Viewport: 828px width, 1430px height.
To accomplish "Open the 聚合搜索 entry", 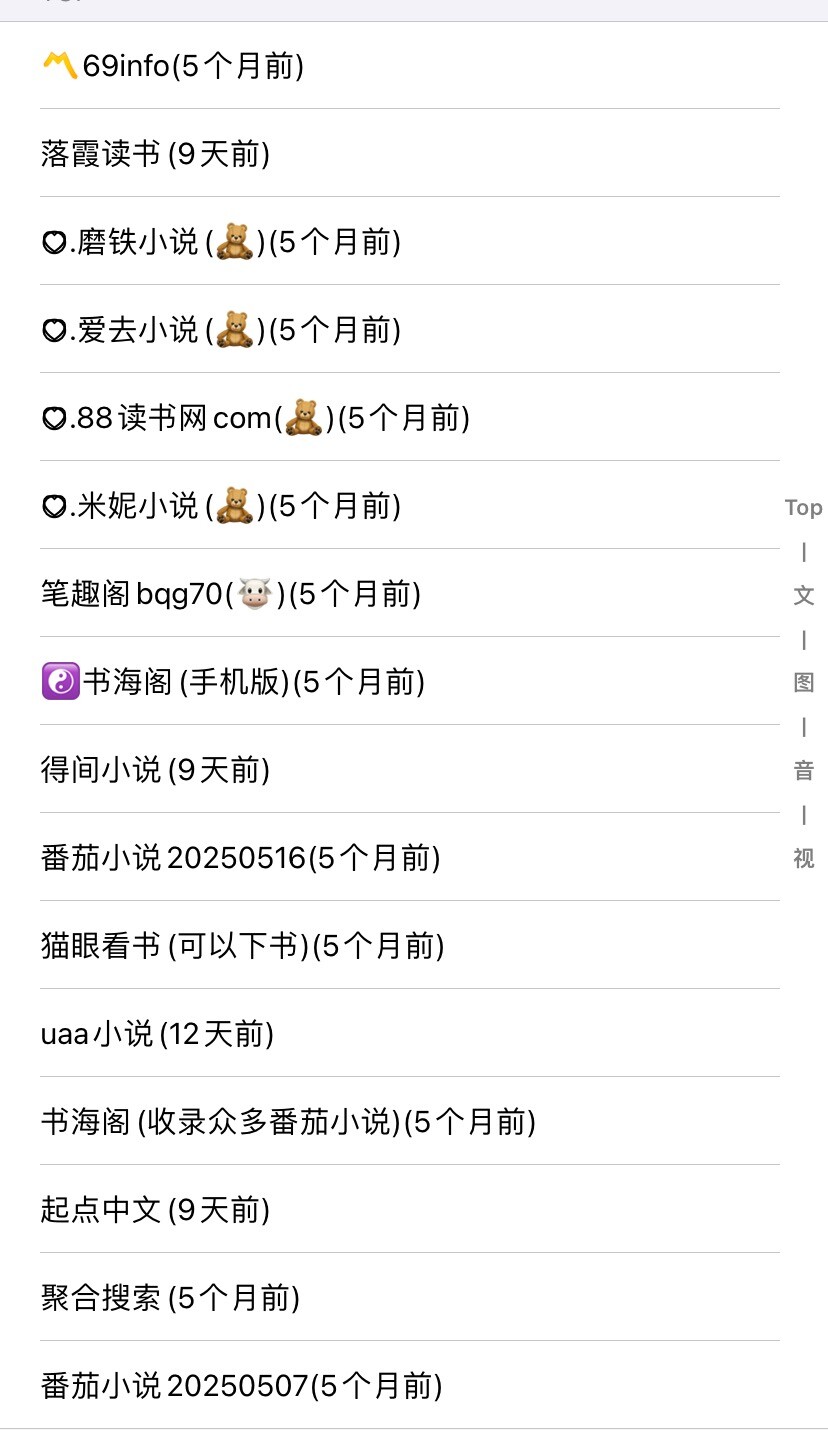I will pyautogui.click(x=171, y=1298).
